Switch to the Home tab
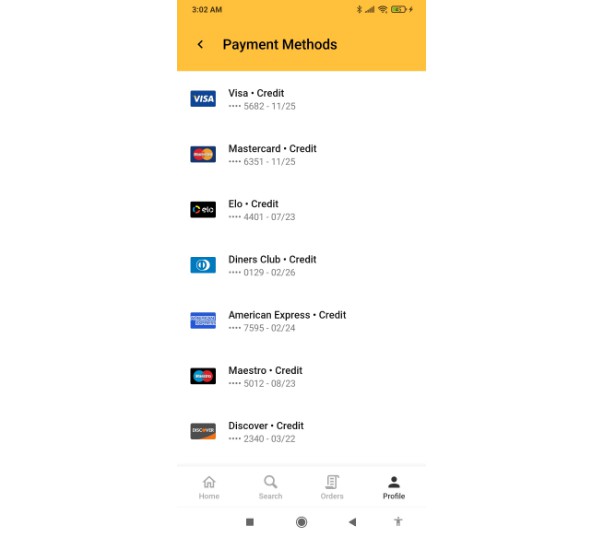The width and height of the screenshot is (602, 540). 209,486
